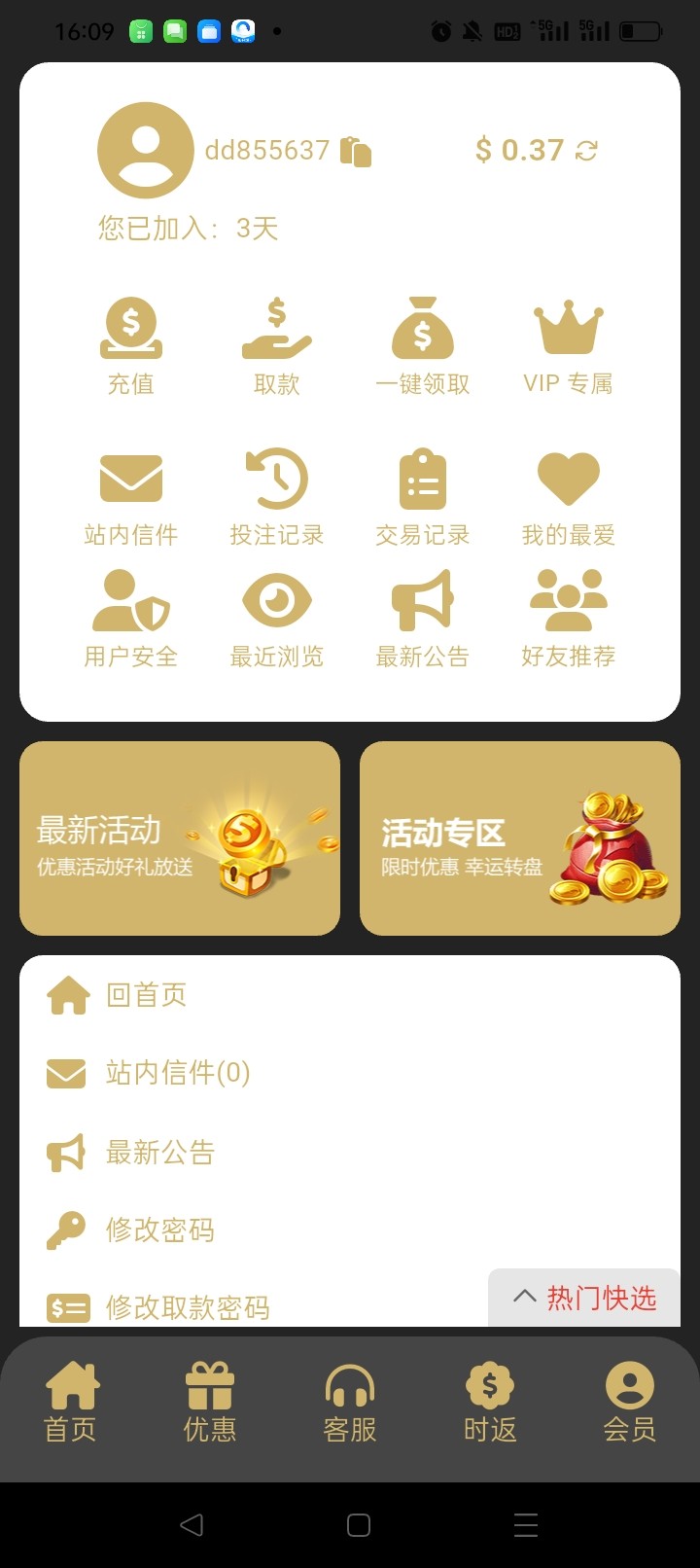Open 投注记录 betting history
Viewport: 700px width, 1568px height.
pos(277,498)
